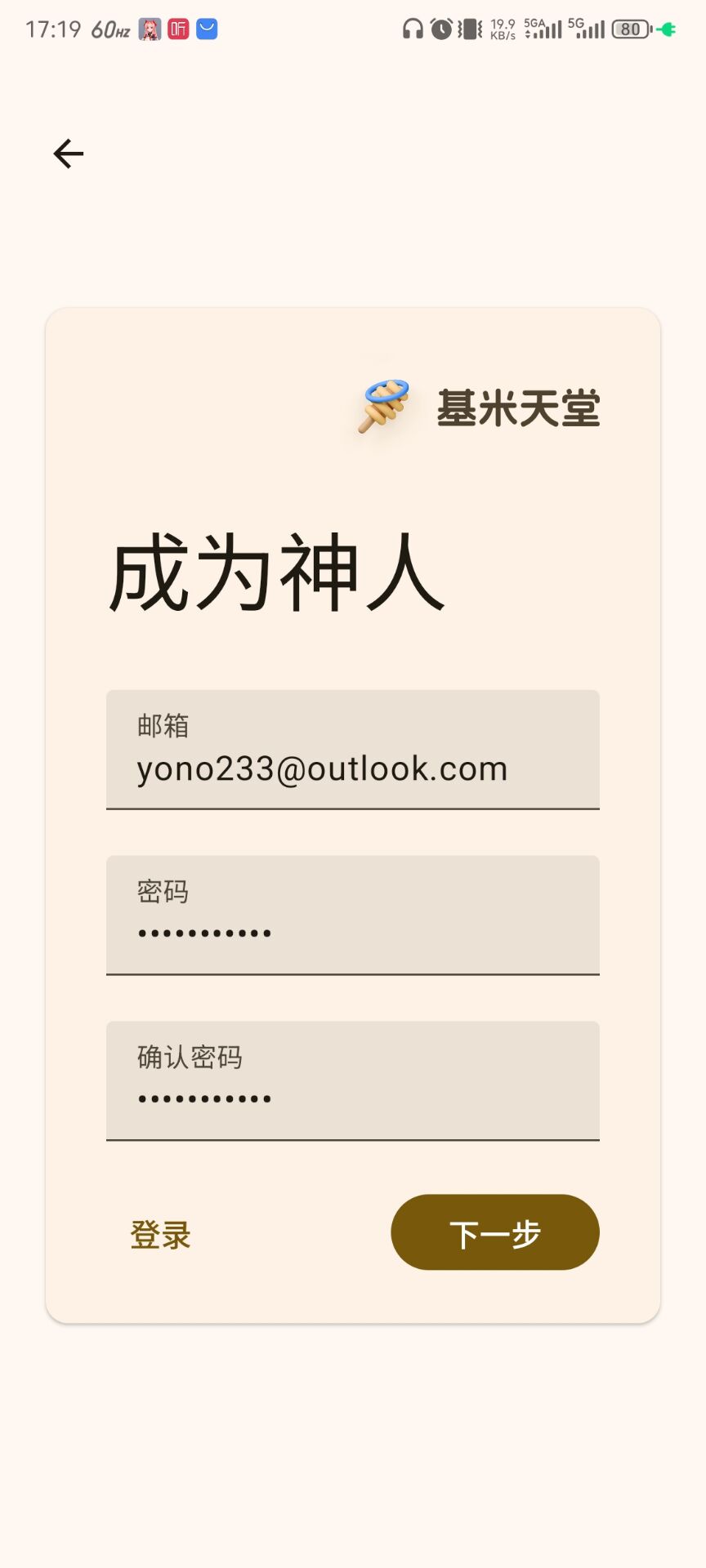Go back using the top arrow

pos(69,154)
